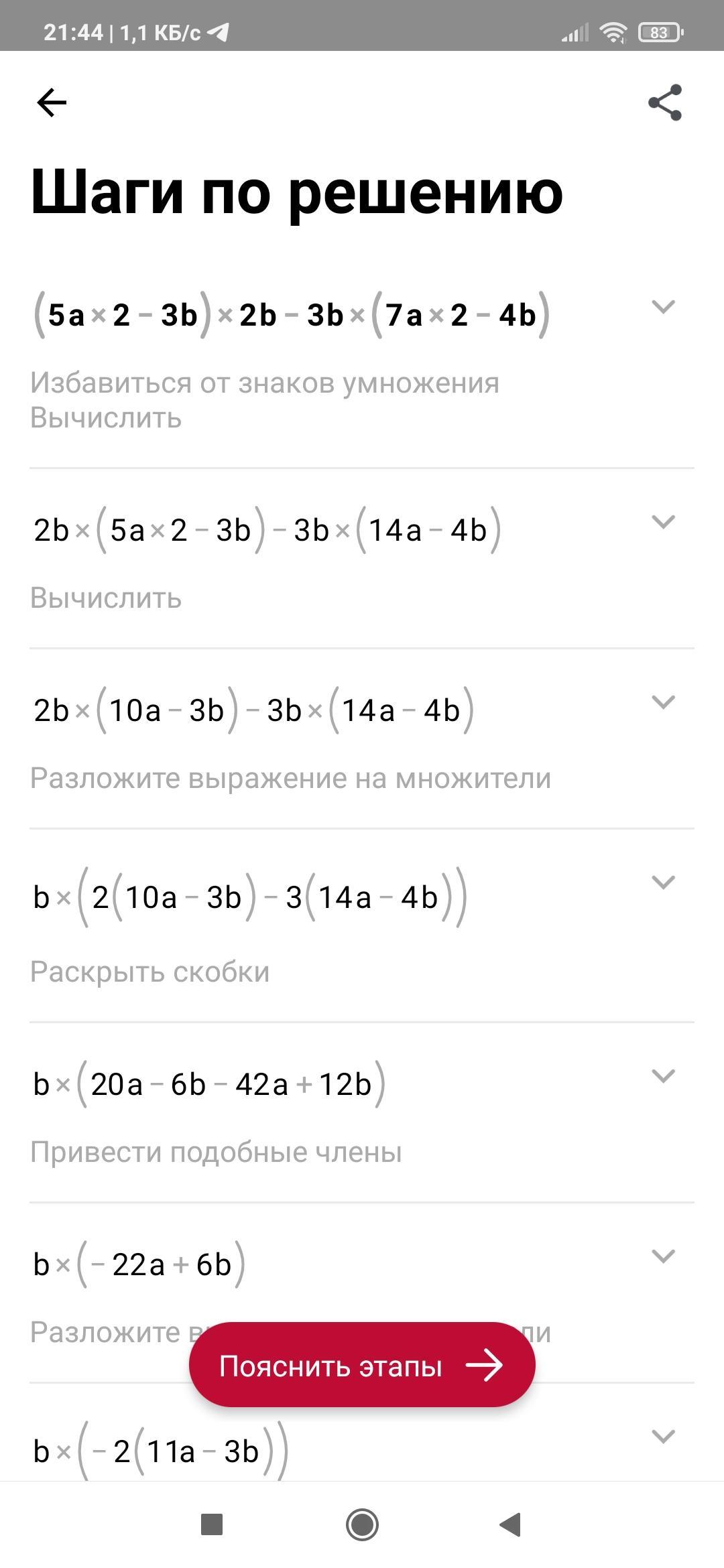Image resolution: width=724 pixels, height=1568 pixels.
Task: Expand the step b×(20a−6b−42a+12b)
Action: (x=663, y=1076)
